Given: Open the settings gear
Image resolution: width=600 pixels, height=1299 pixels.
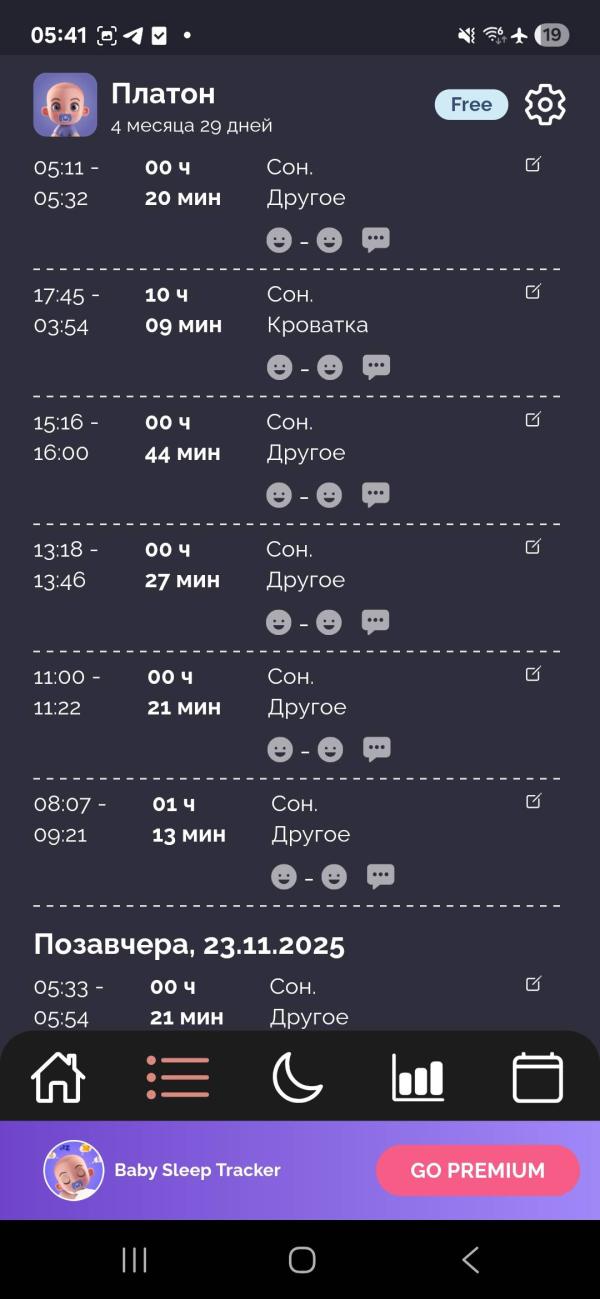Looking at the screenshot, I should 545,105.
